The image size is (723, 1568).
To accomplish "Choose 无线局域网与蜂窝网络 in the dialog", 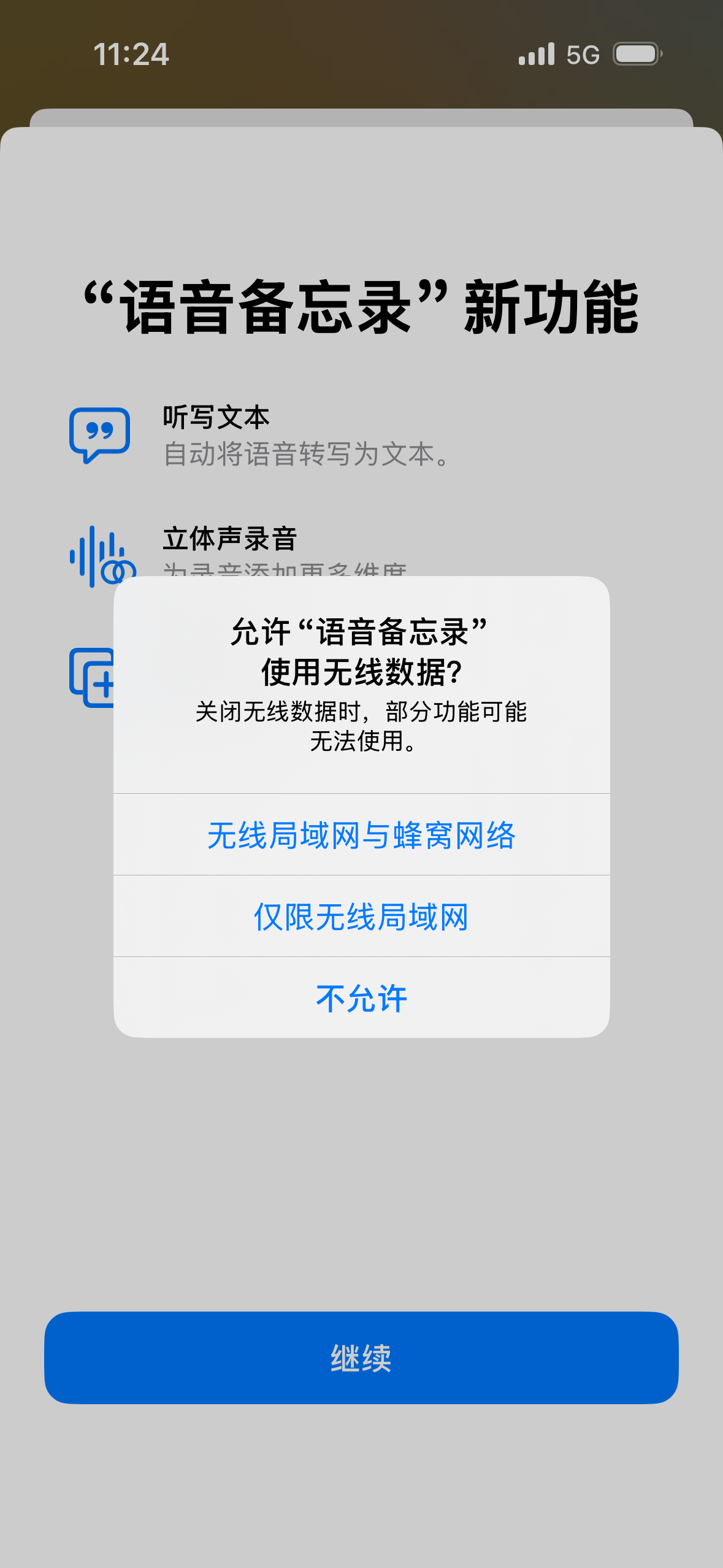I will [x=361, y=835].
